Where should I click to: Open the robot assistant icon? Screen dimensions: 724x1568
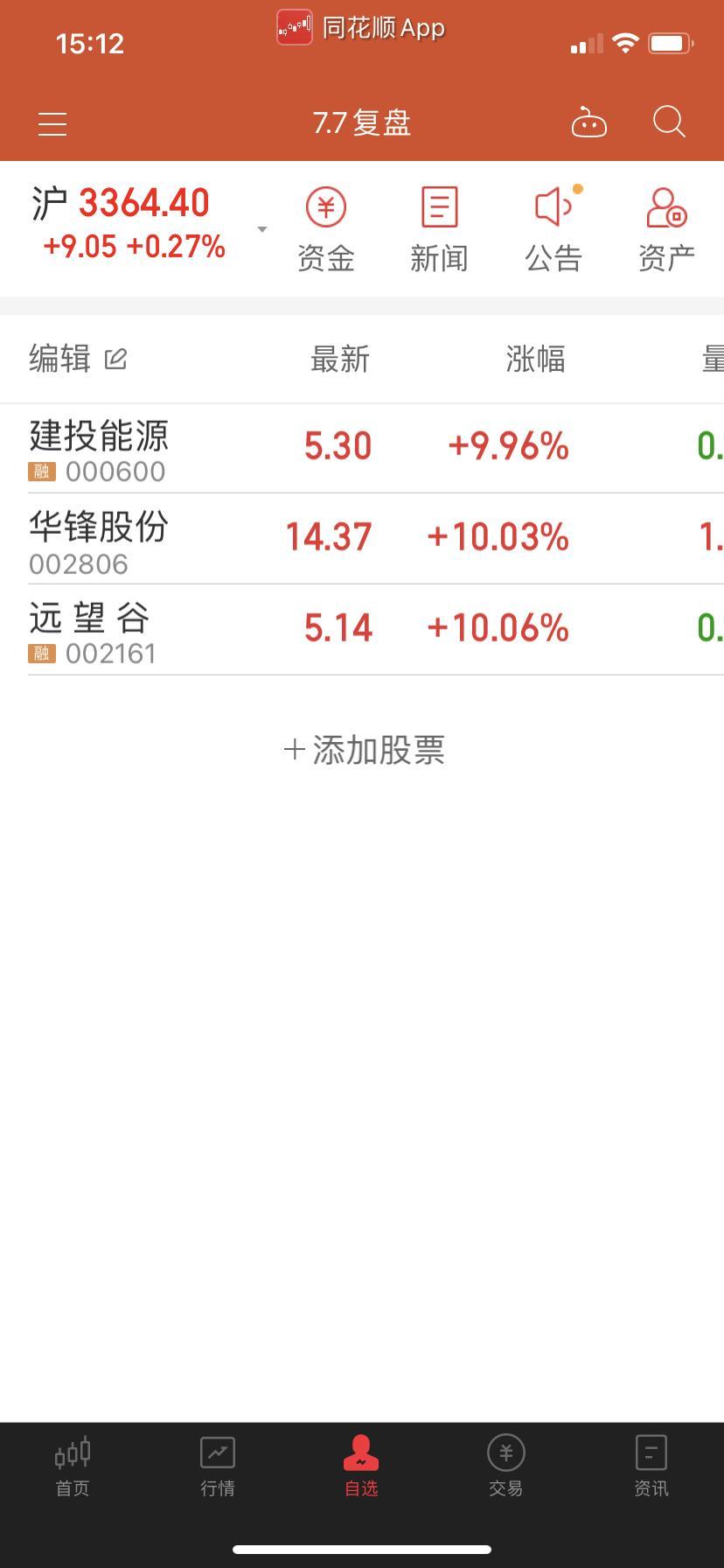[588, 122]
